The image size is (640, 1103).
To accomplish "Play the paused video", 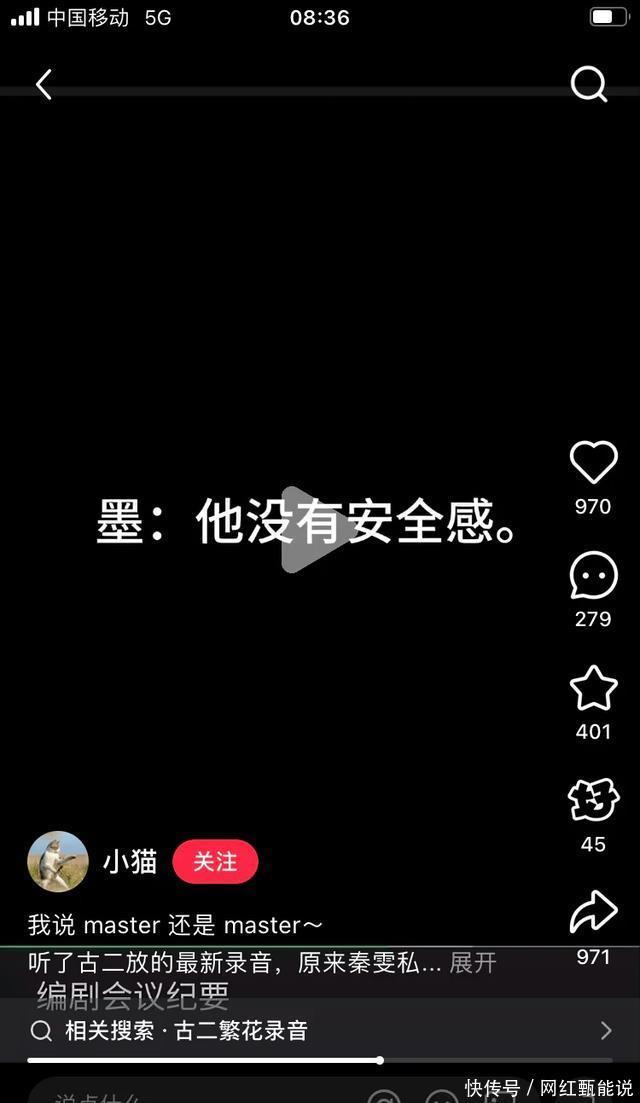I will [x=312, y=529].
